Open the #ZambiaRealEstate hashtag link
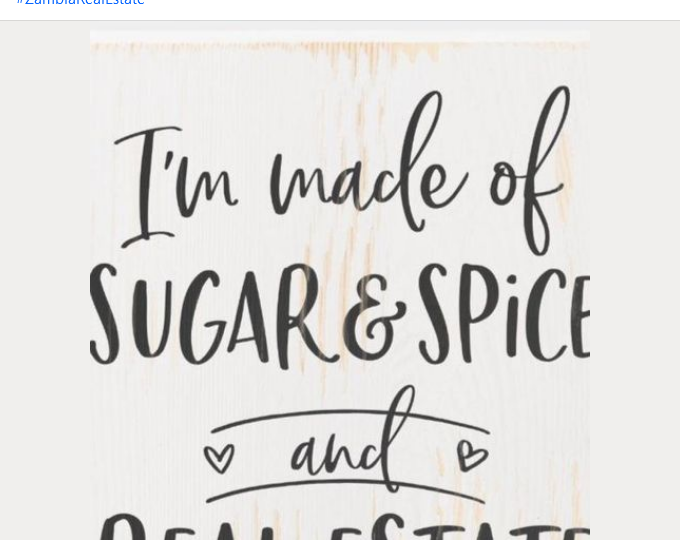680x540 pixels. tap(81, 3)
